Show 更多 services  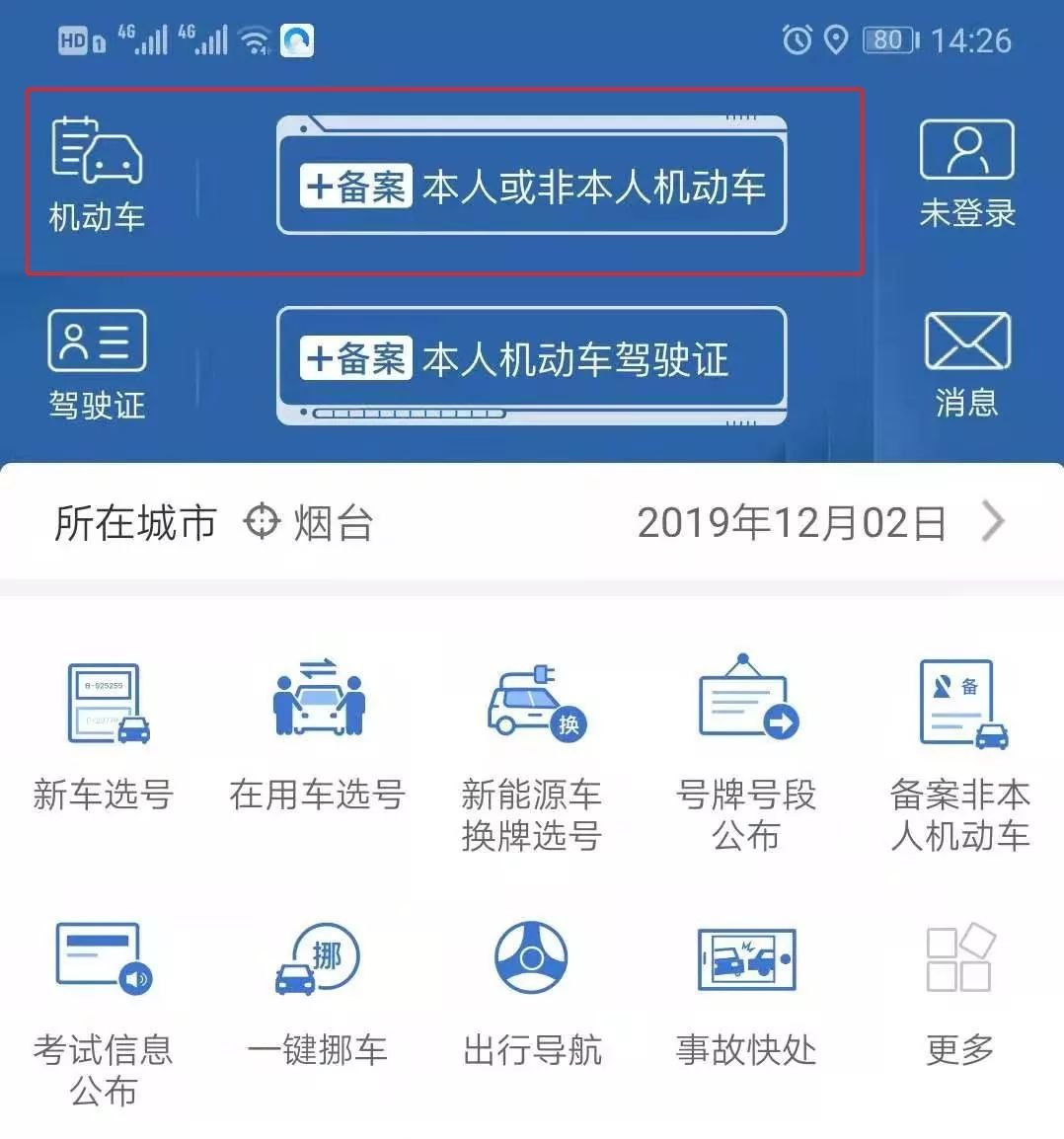(960, 993)
